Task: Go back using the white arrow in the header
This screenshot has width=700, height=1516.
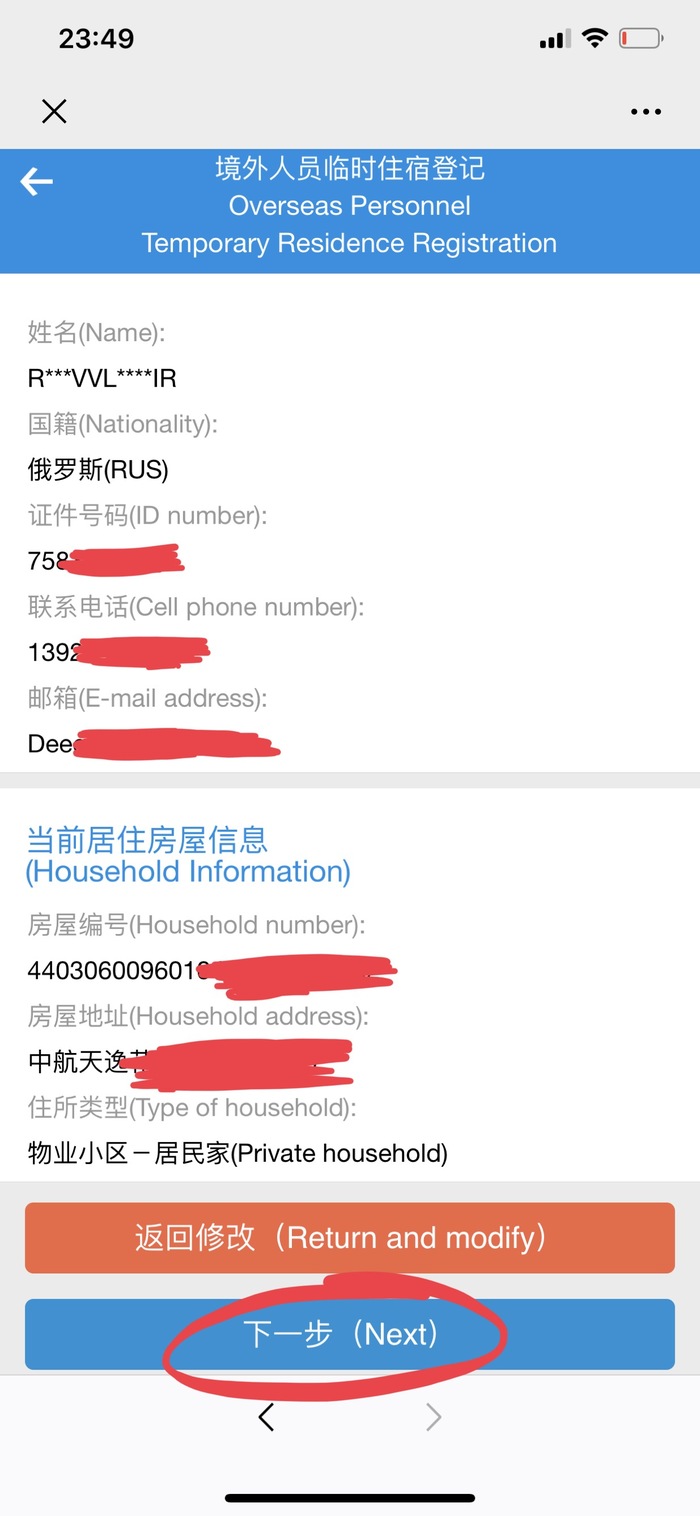Action: click(x=37, y=181)
